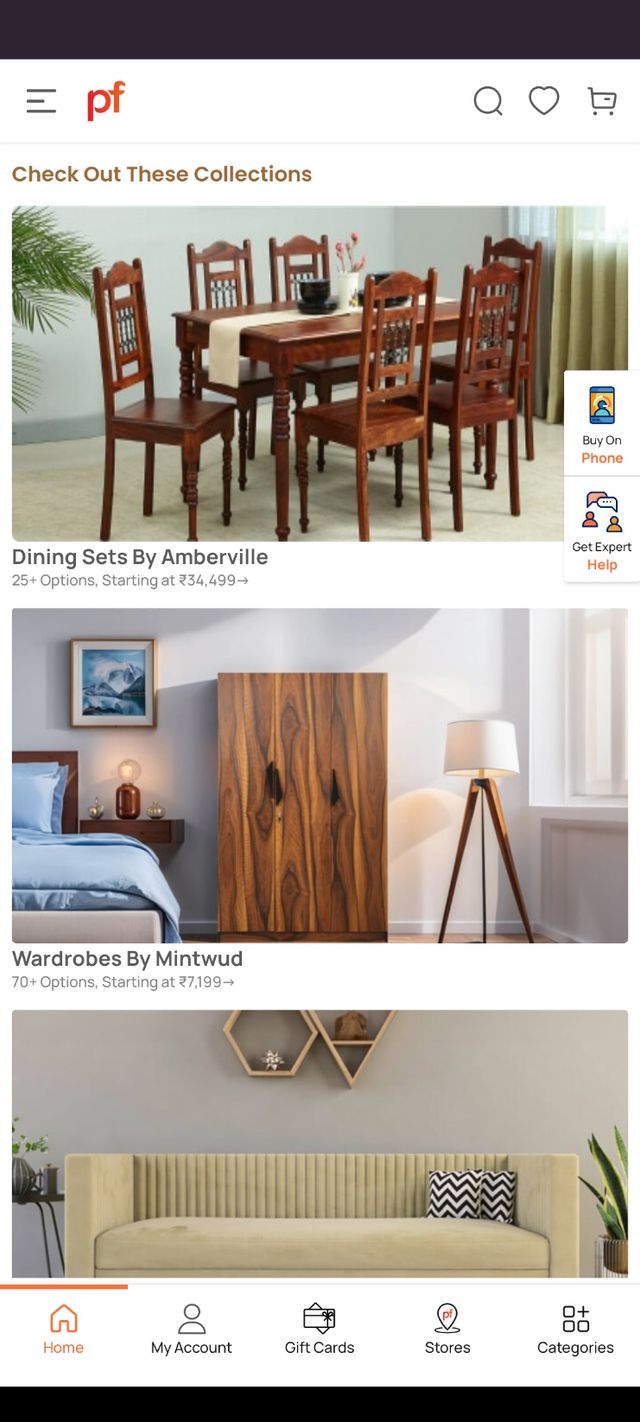Screen dimensions: 640x1422
Task: Open Dining Sets By Amberville collection
Action: pyautogui.click(x=288, y=374)
